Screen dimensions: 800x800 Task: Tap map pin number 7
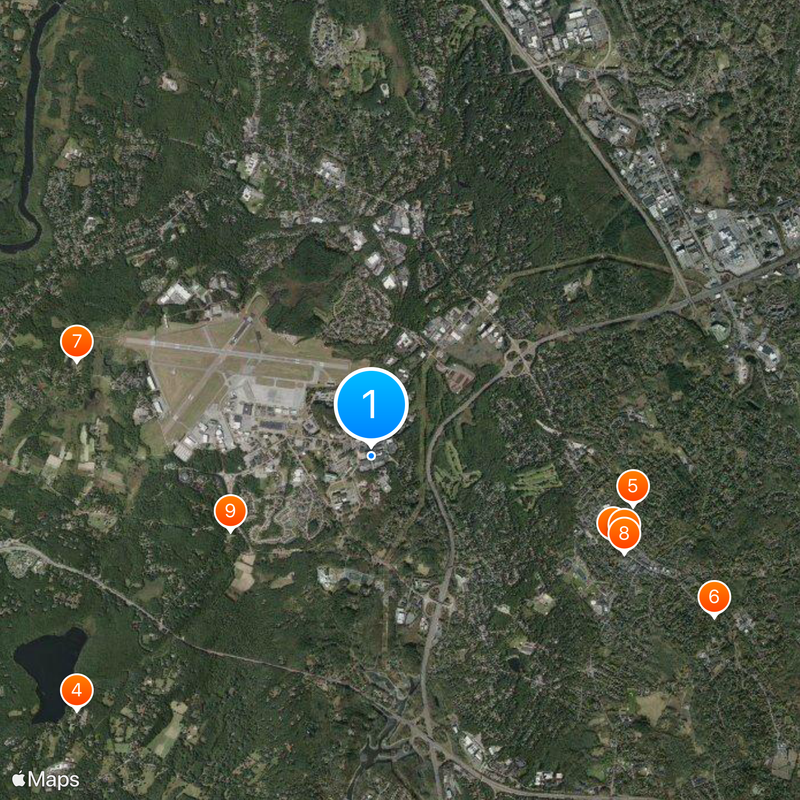(x=77, y=342)
